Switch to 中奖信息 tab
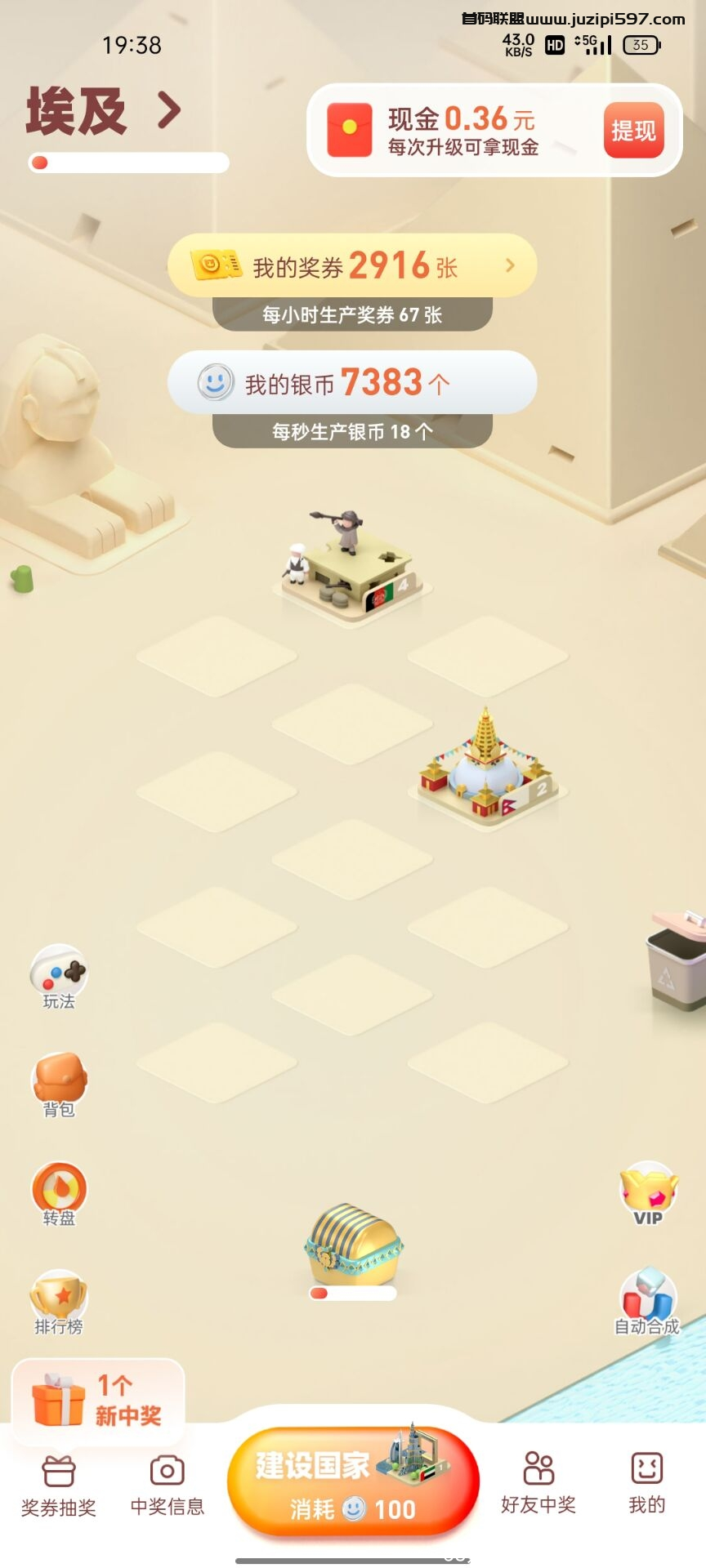Viewport: 706px width, 1568px height. click(168, 1486)
